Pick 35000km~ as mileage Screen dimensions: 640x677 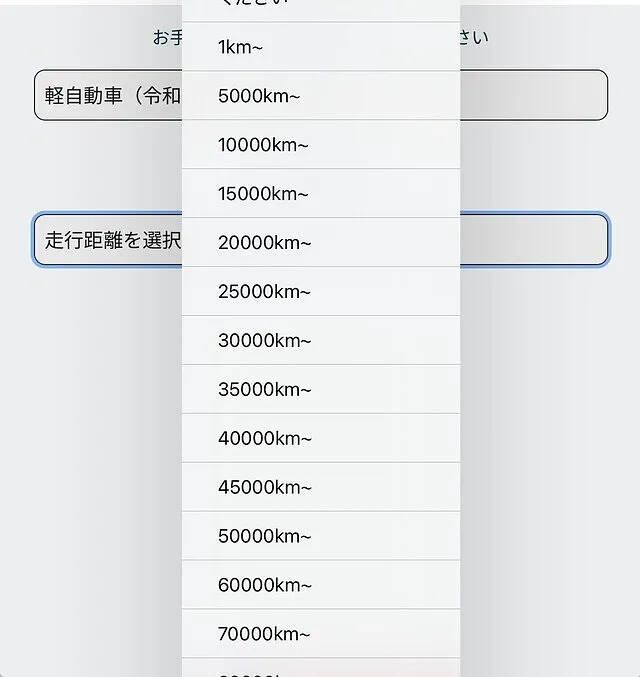click(x=320, y=390)
